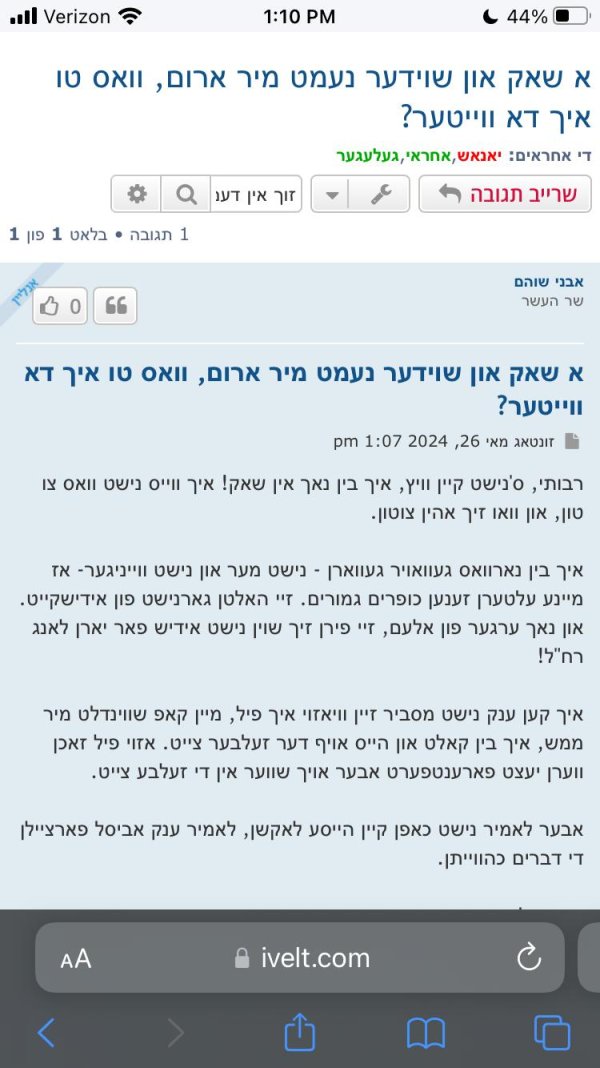600x1068 pixels.
Task: Open the AA reader options
Action: click(x=76, y=959)
